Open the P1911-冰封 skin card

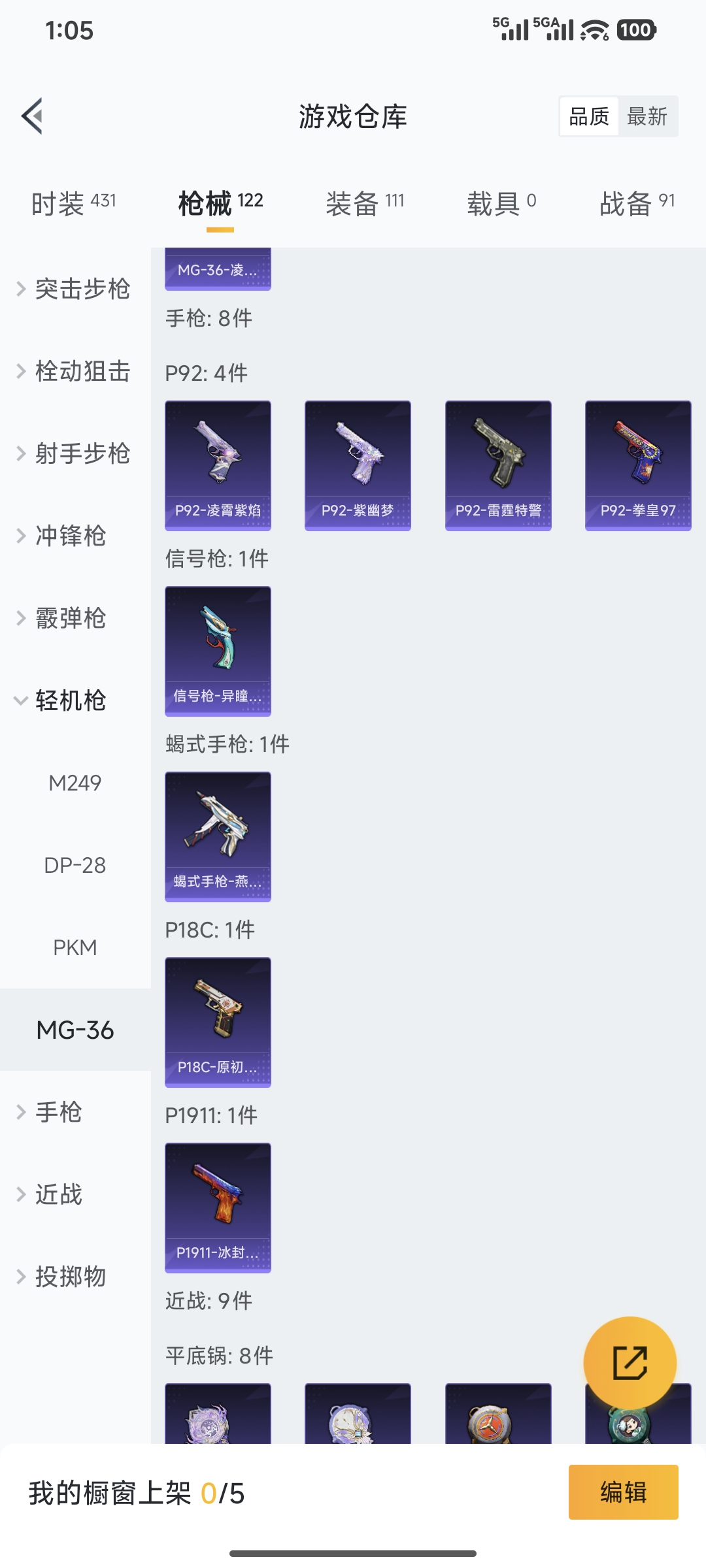point(218,1207)
